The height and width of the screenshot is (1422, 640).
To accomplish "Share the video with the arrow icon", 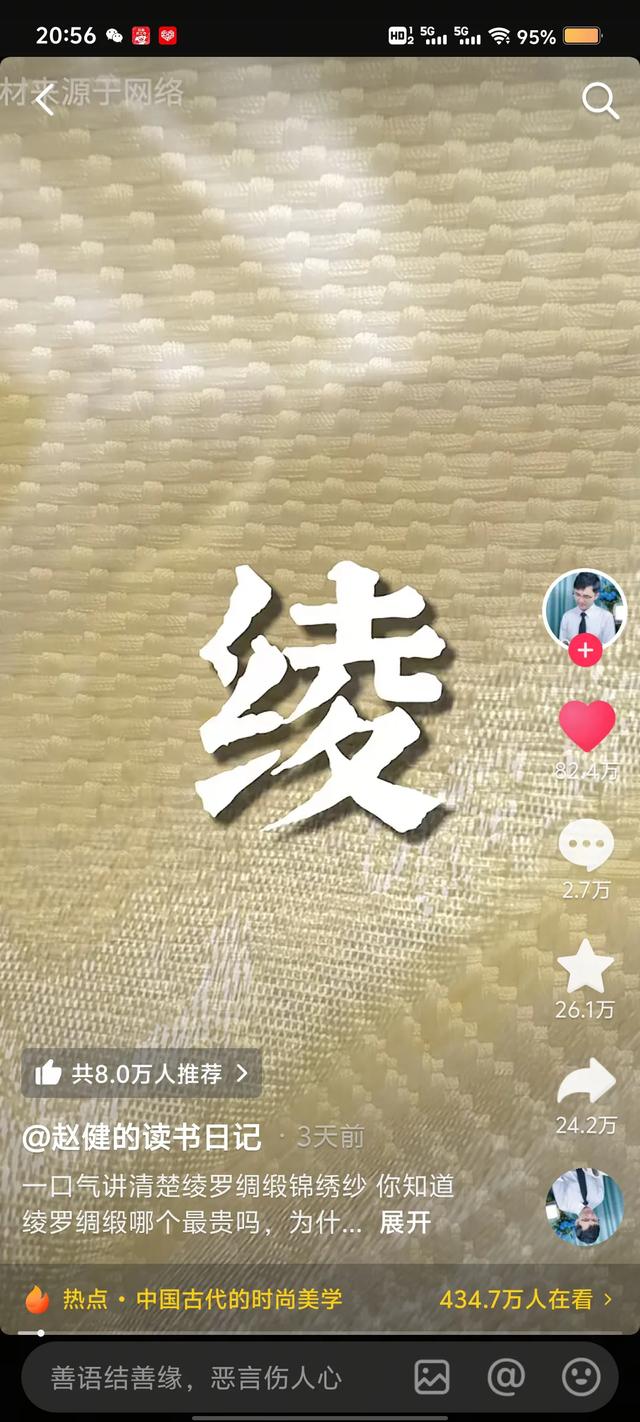I will (586, 1083).
